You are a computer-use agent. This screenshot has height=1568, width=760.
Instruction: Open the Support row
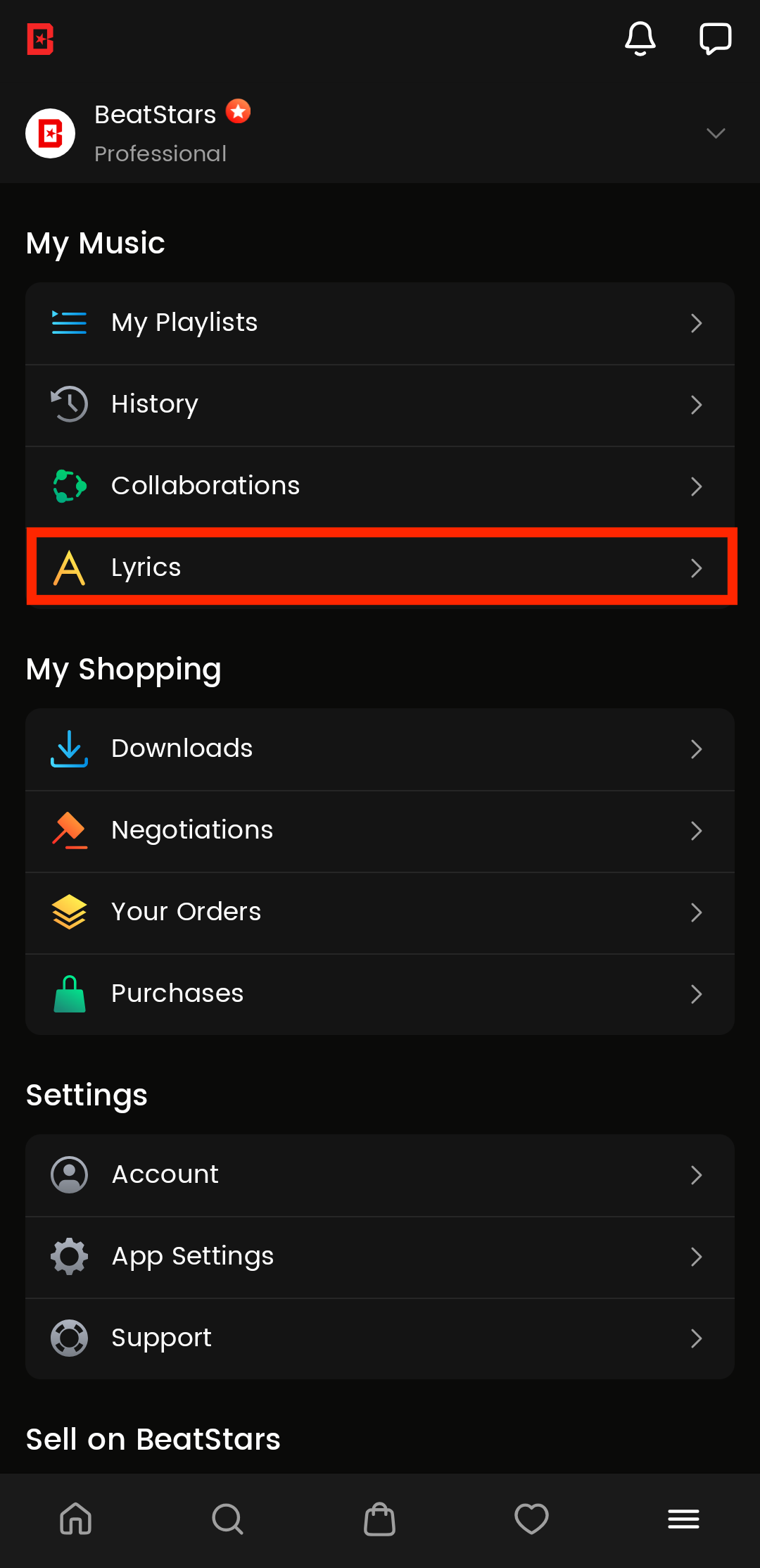point(380,1338)
